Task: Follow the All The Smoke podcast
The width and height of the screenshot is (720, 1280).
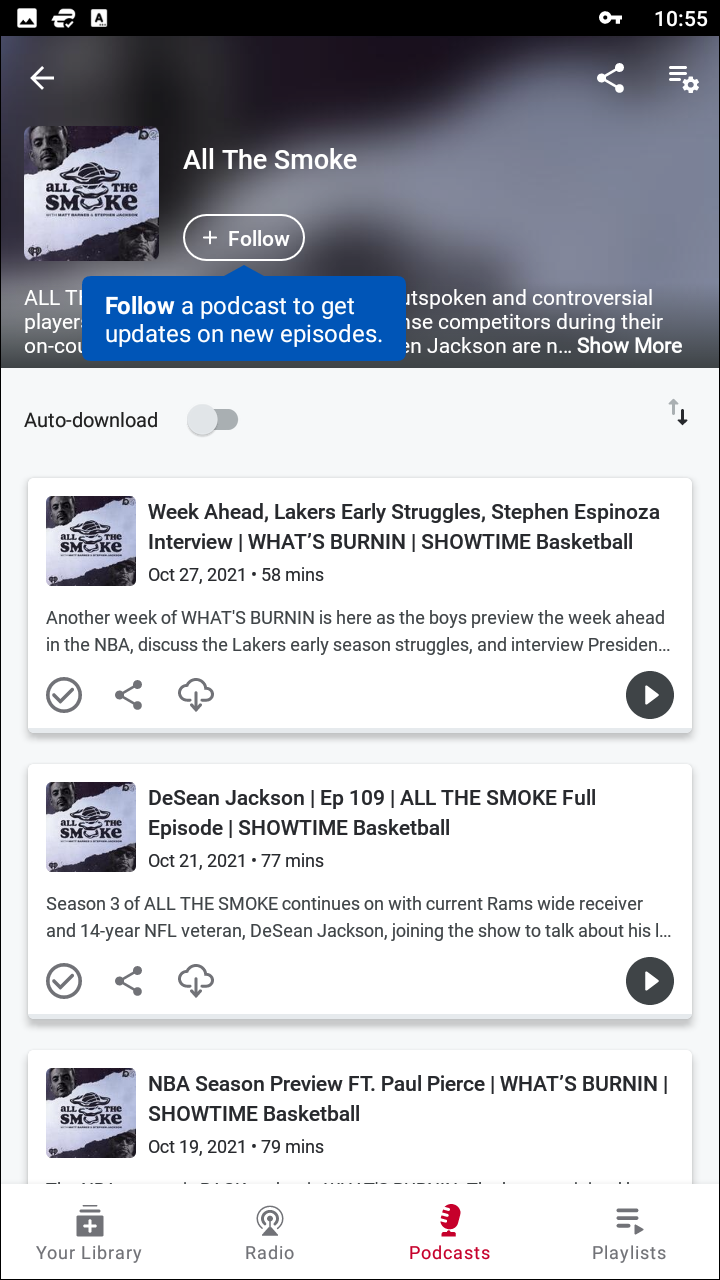Action: coord(244,238)
